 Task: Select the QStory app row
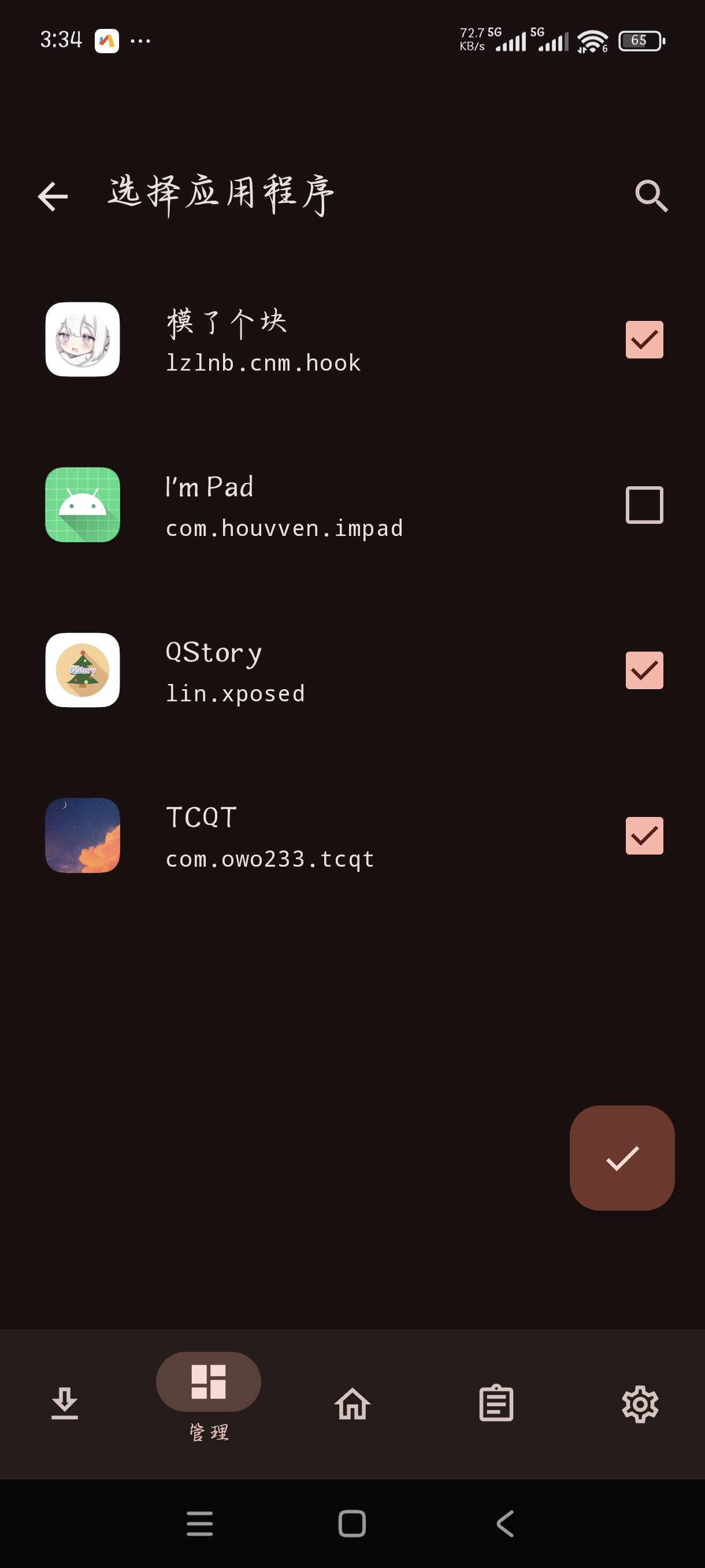coord(304,671)
